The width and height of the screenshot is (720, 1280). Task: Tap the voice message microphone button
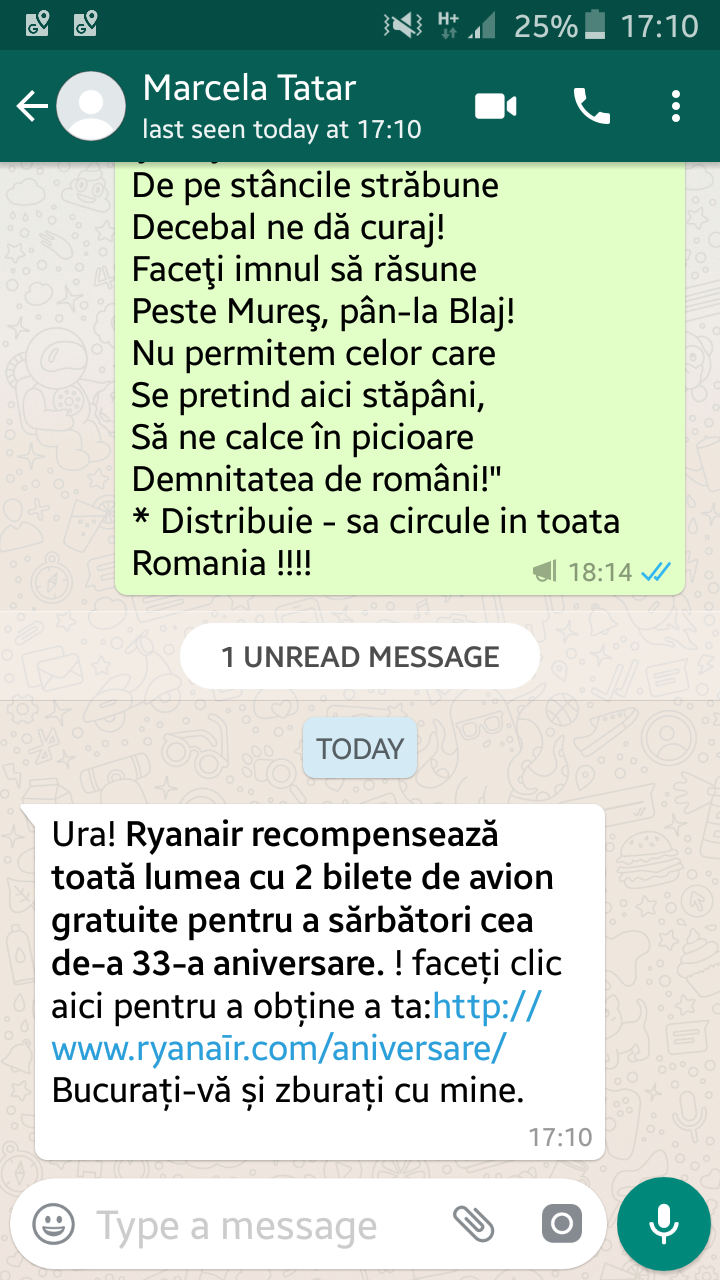click(x=663, y=1224)
